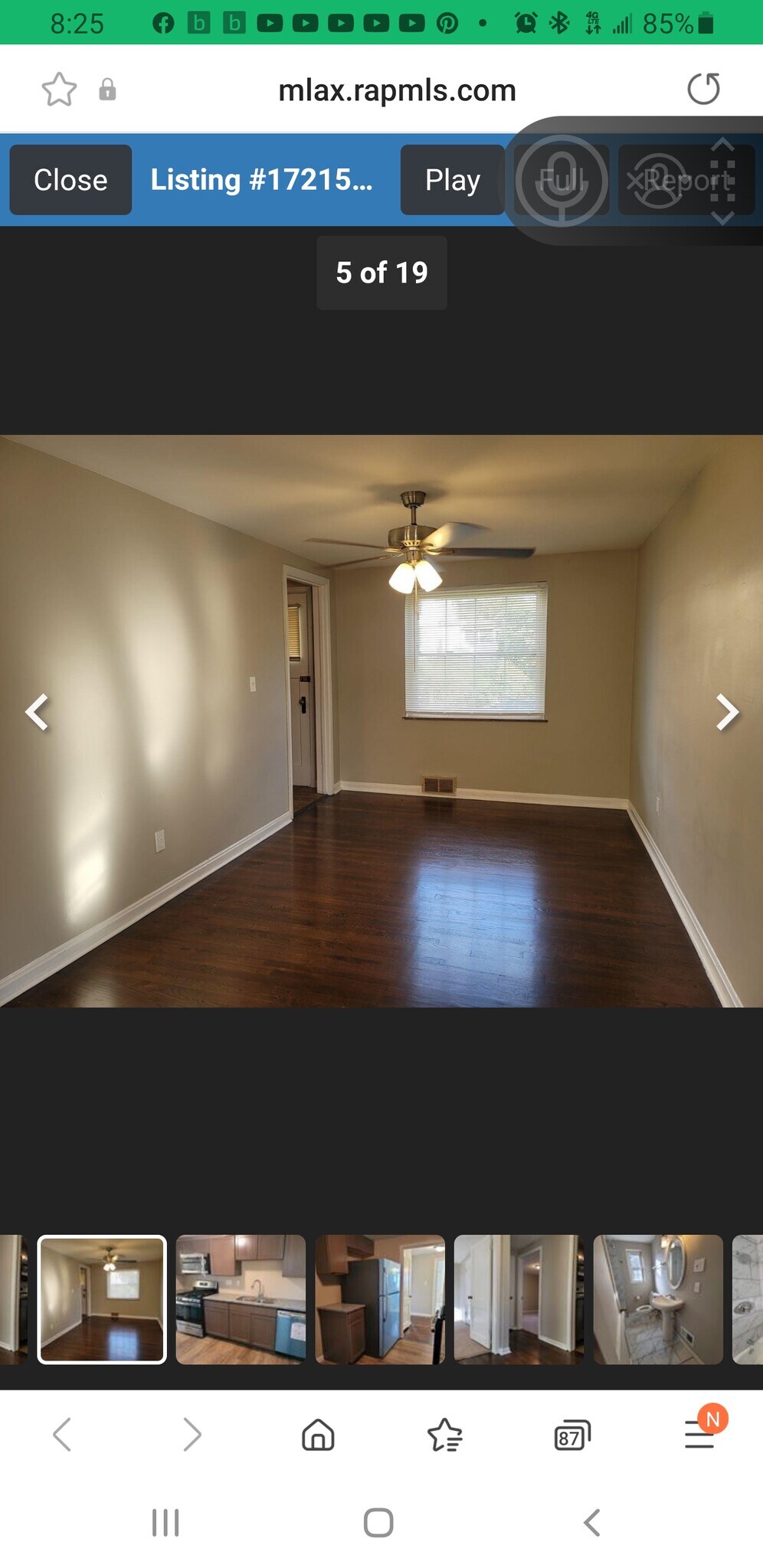Viewport: 763px width, 1568px height.
Task: Reload the page
Action: tap(703, 89)
